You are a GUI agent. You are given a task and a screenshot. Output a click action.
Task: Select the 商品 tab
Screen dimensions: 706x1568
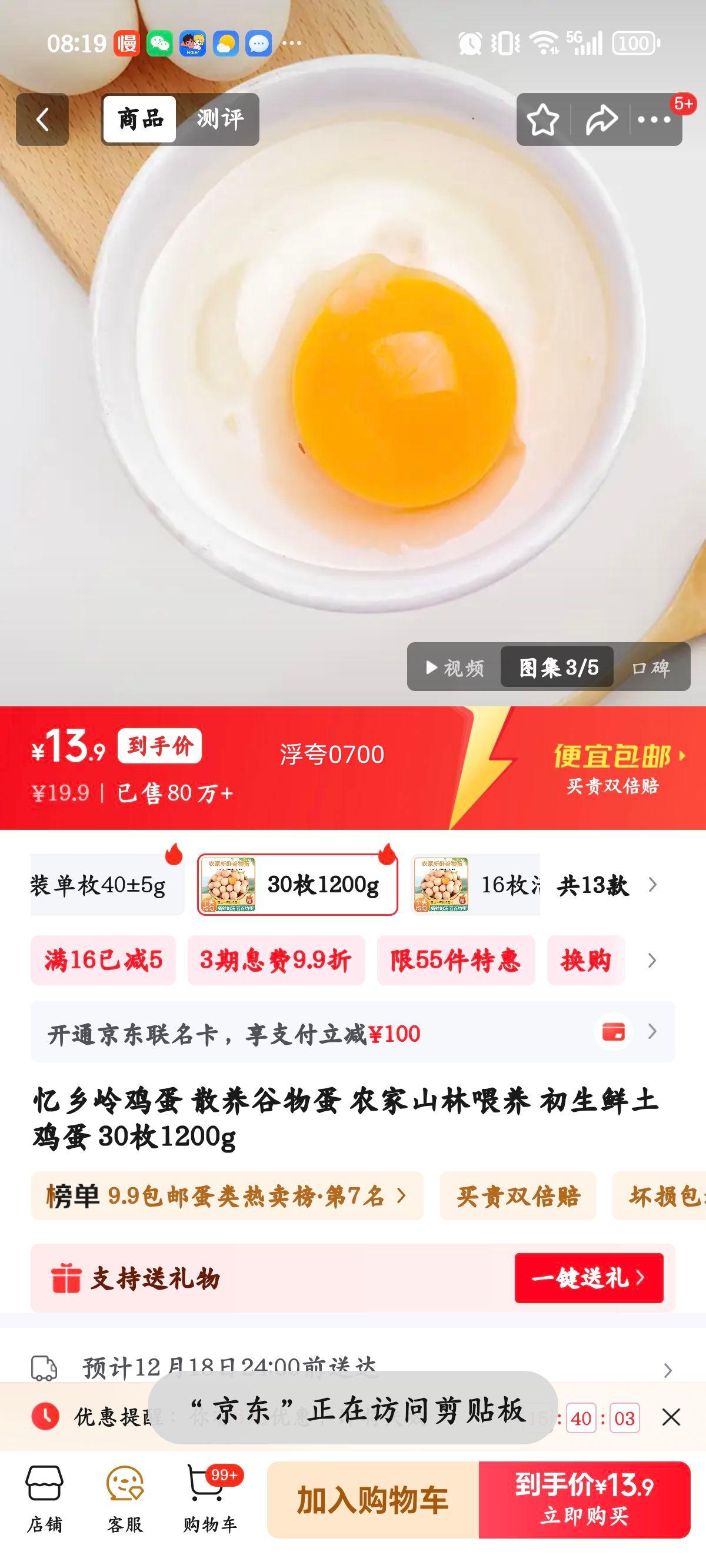pos(139,118)
